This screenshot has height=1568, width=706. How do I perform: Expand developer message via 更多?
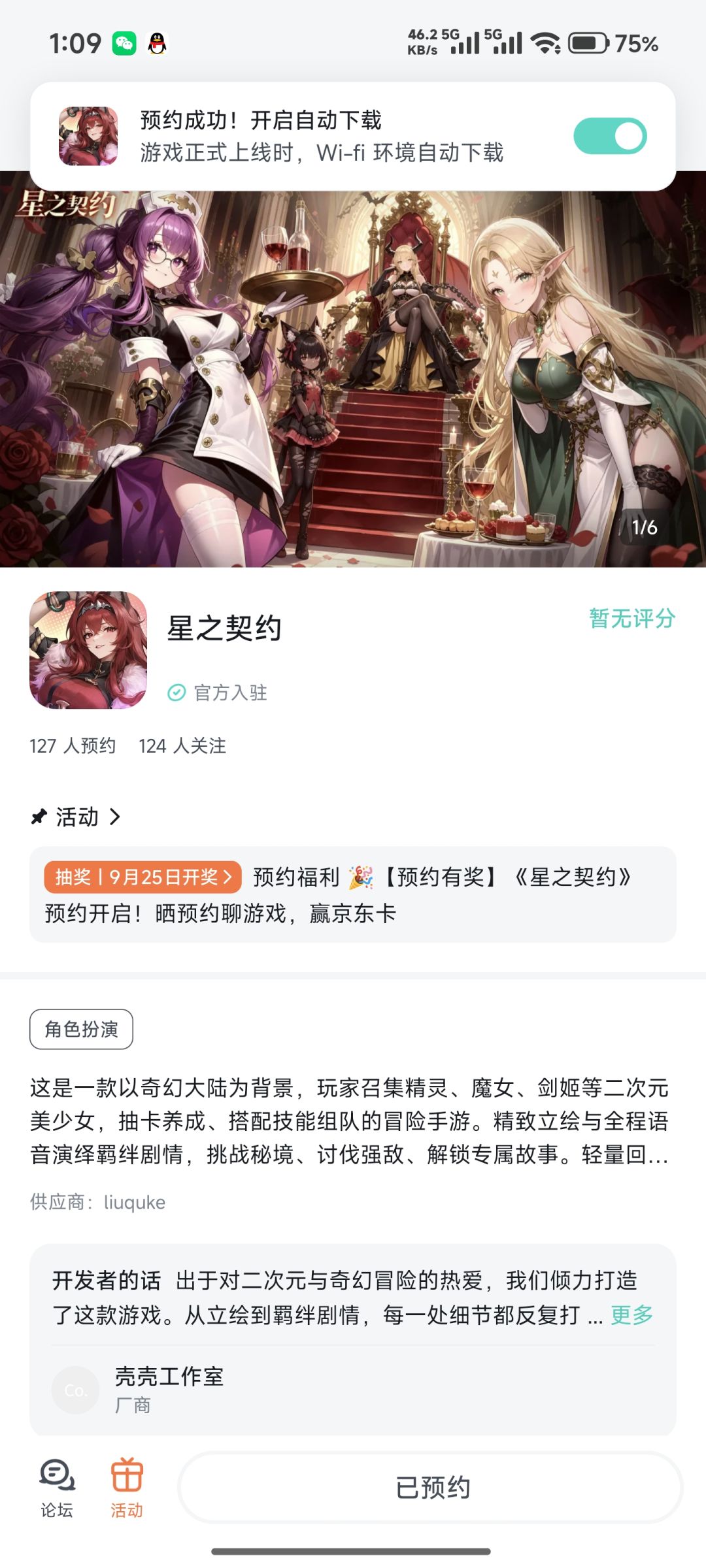coord(632,1315)
